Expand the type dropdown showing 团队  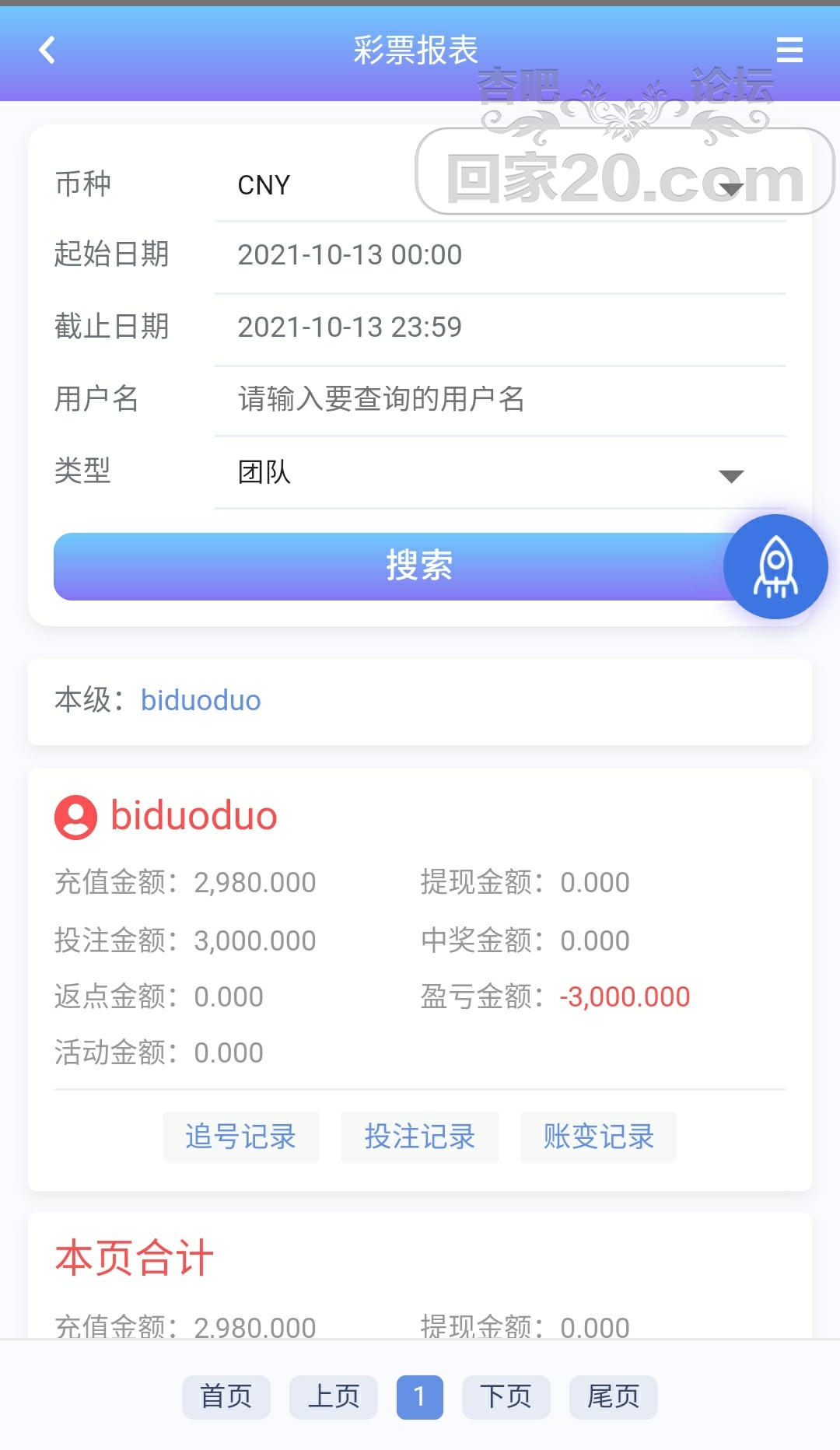click(x=498, y=472)
